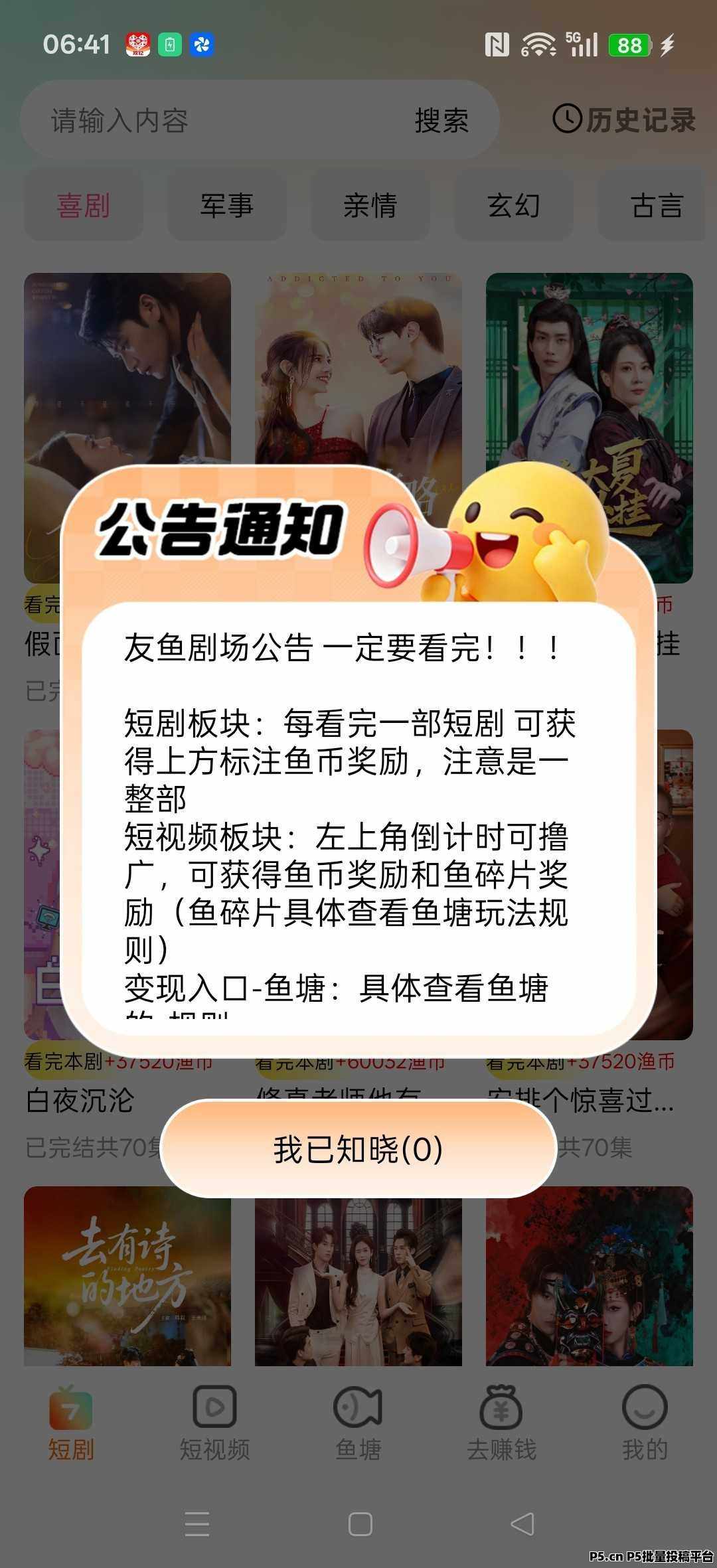Select the 喜剧 category chip
Screen dimensions: 717x1568
(84, 205)
